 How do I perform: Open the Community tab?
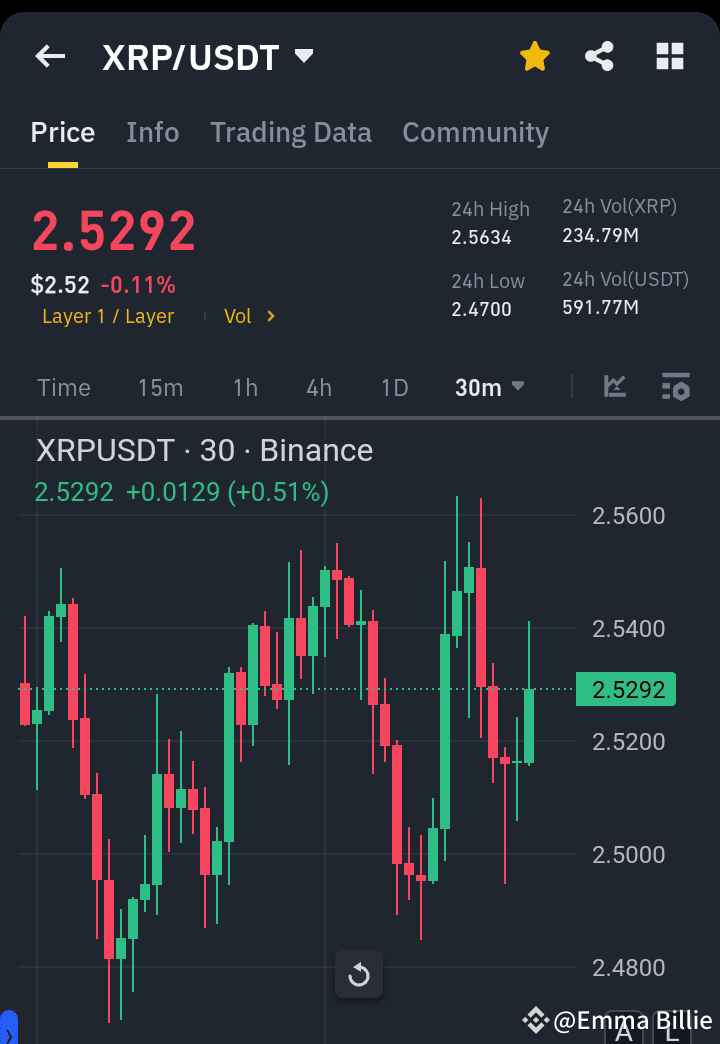(475, 132)
